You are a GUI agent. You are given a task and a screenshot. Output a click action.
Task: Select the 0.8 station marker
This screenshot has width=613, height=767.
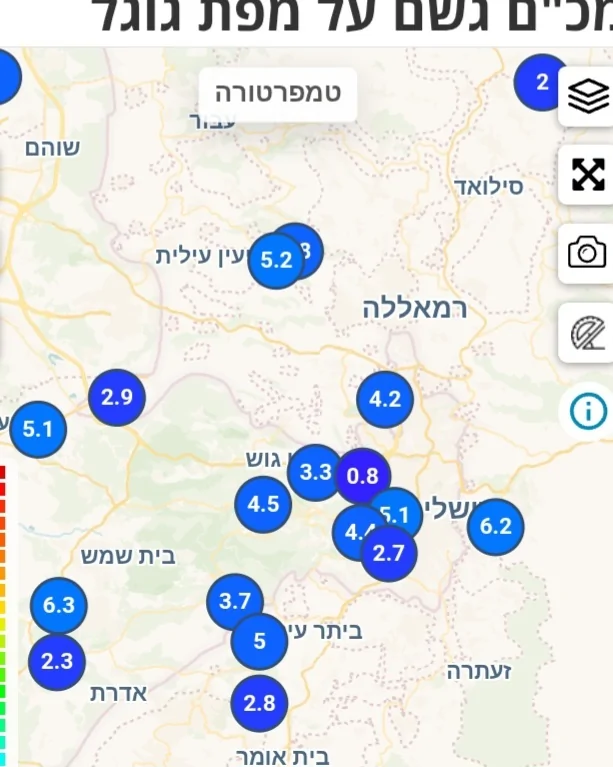pyautogui.click(x=362, y=476)
